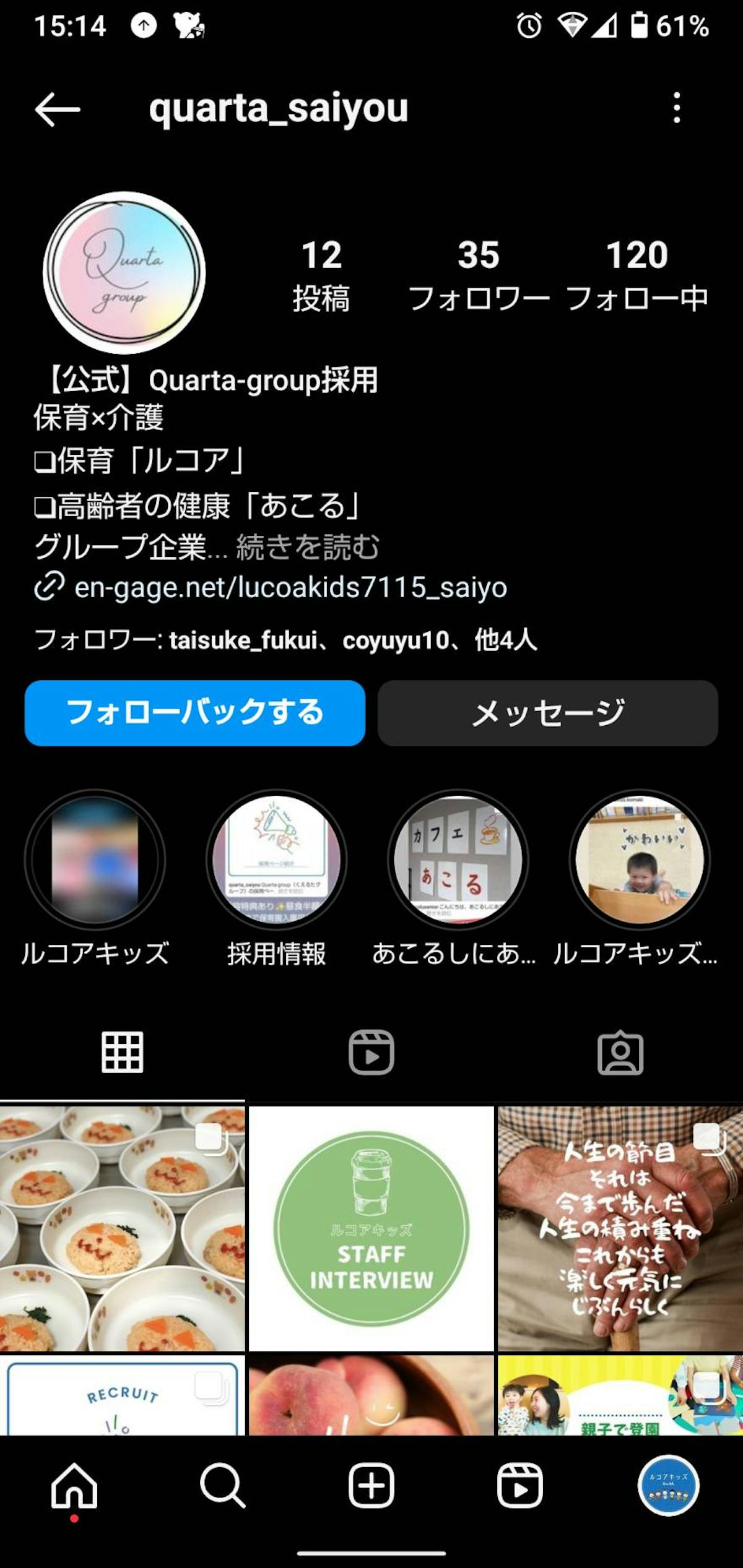The image size is (743, 1568).
Task: View the 120 フォロー中 list
Action: (x=637, y=274)
